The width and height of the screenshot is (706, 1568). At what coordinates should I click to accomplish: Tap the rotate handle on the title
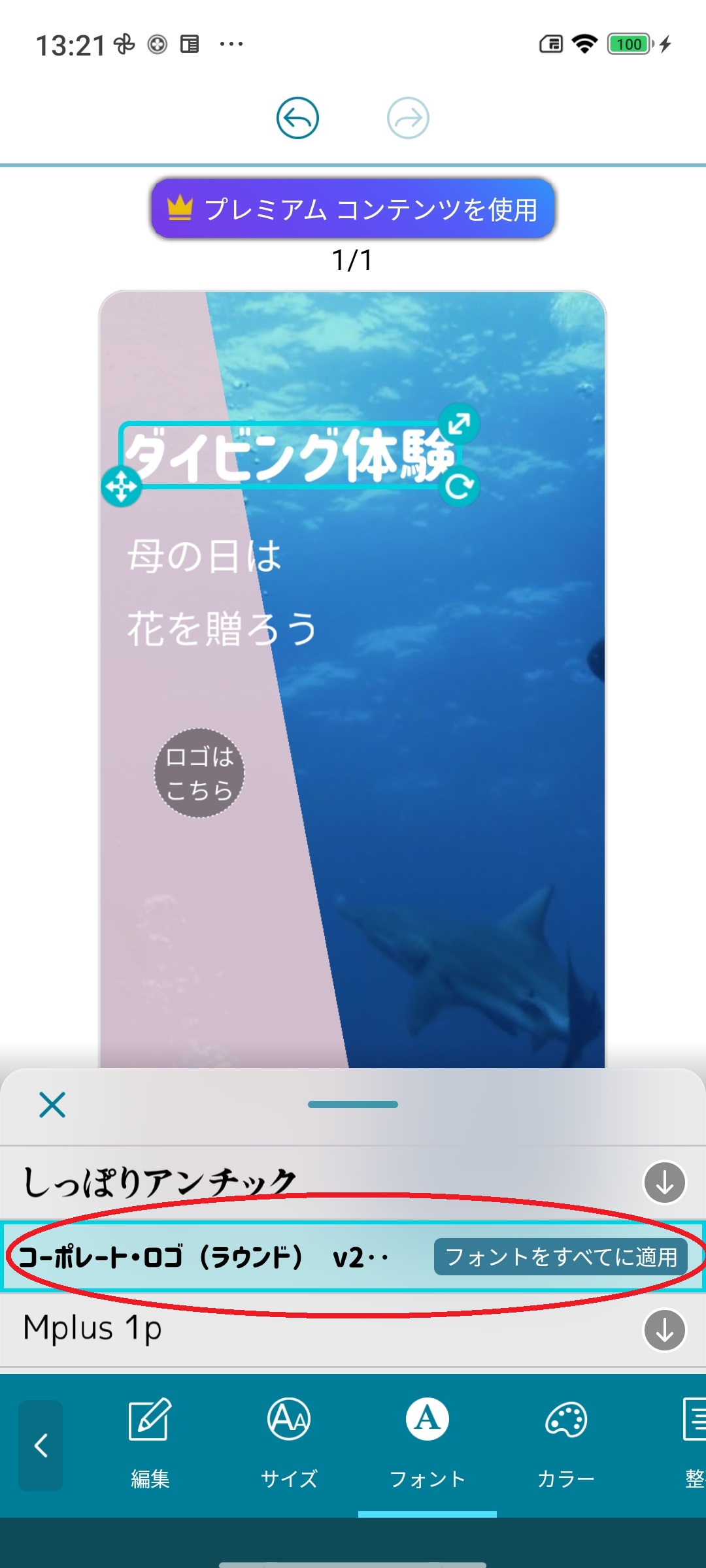[460, 487]
